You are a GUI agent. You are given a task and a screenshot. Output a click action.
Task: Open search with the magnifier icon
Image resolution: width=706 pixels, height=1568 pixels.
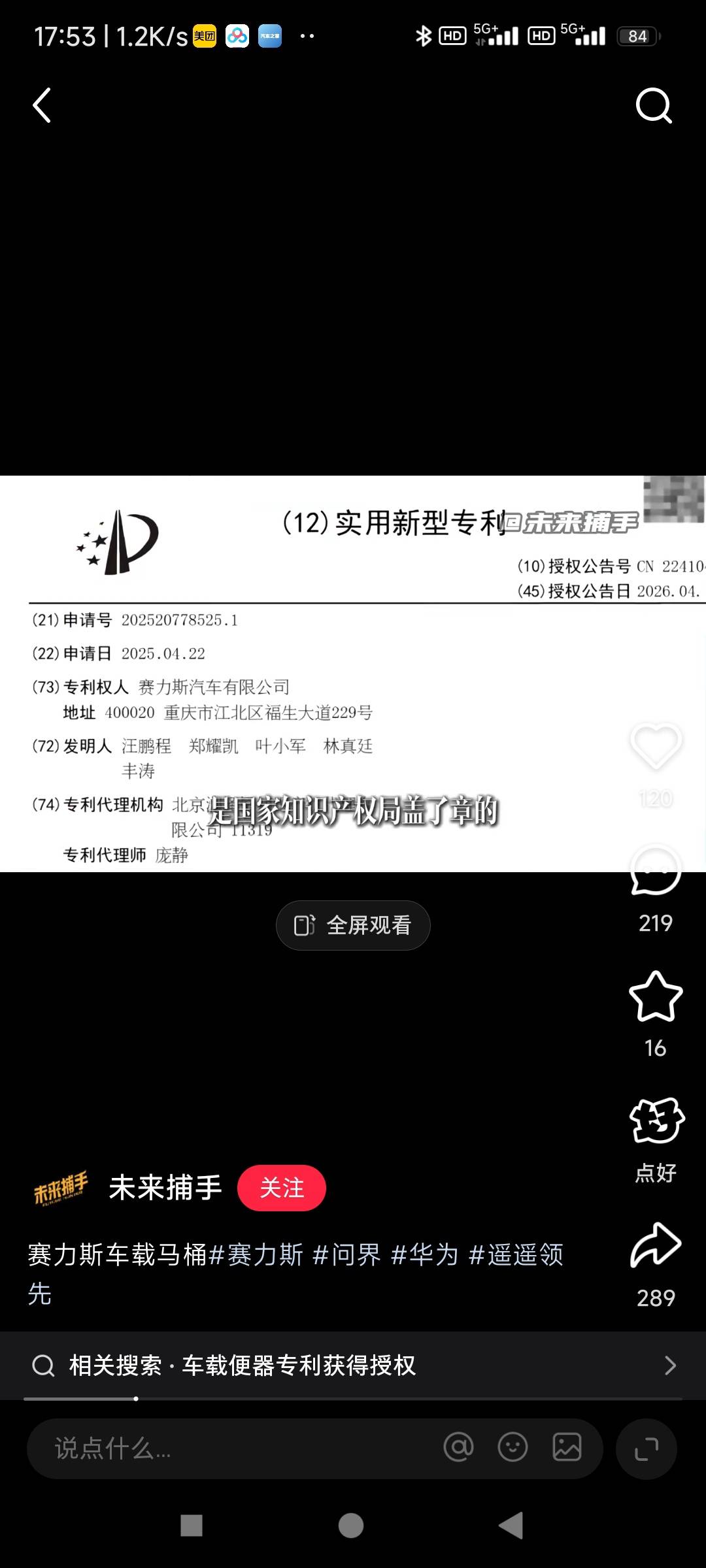tap(654, 105)
